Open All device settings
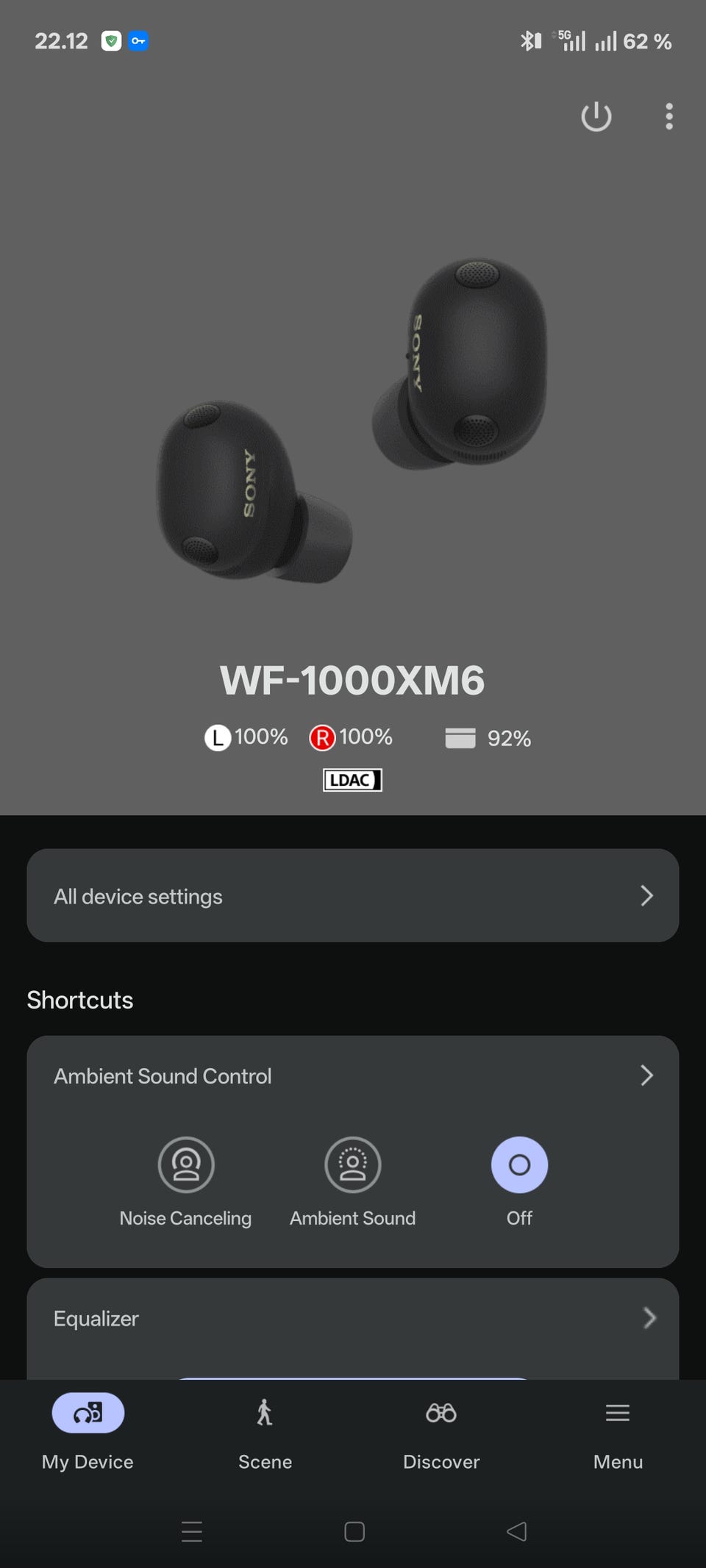 [x=353, y=895]
